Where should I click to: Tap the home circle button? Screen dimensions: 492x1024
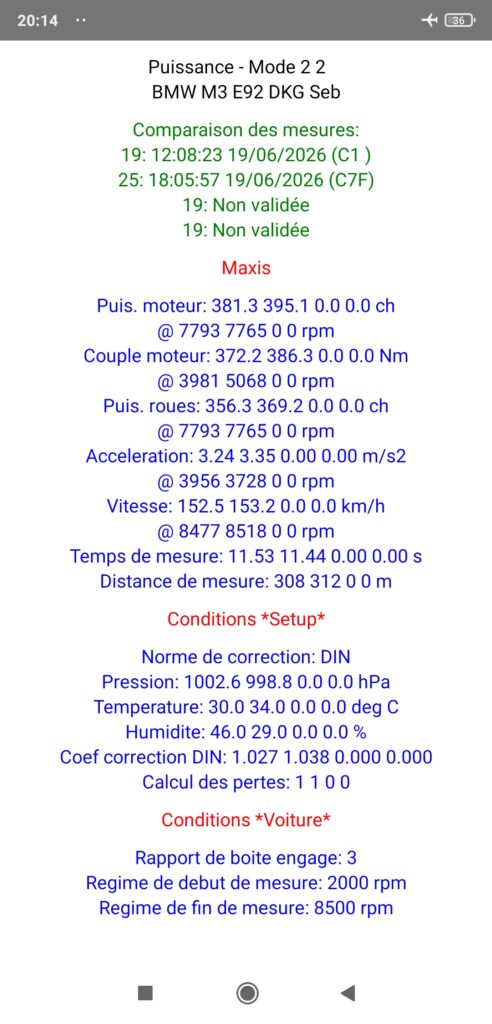click(x=247, y=993)
